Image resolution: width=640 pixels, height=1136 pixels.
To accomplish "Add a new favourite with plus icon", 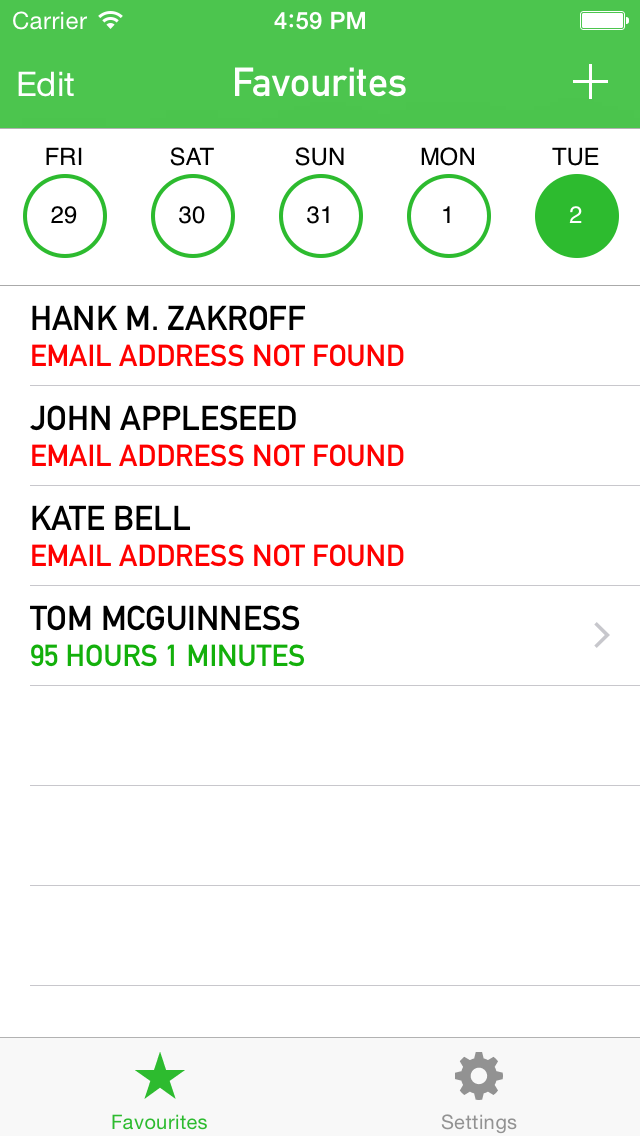I will coord(590,82).
